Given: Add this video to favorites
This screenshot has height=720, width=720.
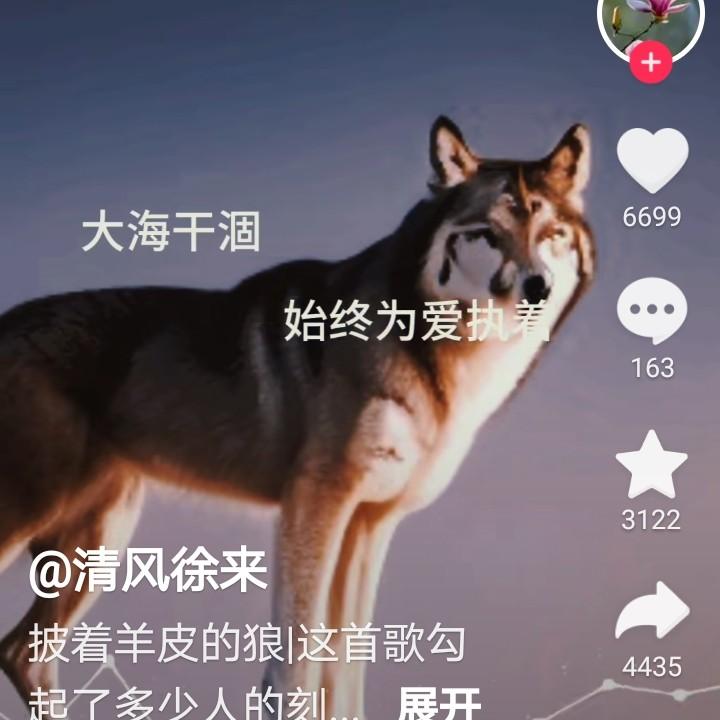Looking at the screenshot, I should point(652,464).
